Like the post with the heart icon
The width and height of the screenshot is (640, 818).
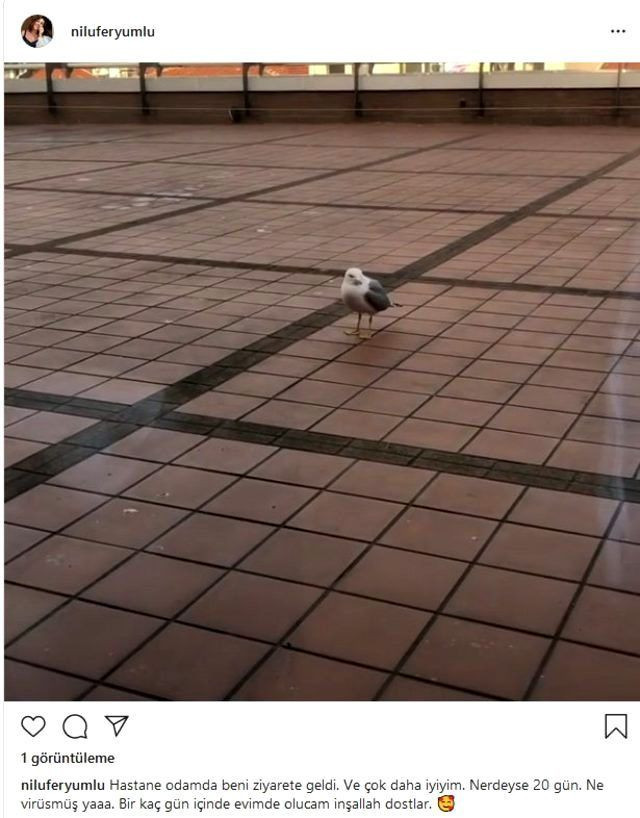[x=33, y=726]
